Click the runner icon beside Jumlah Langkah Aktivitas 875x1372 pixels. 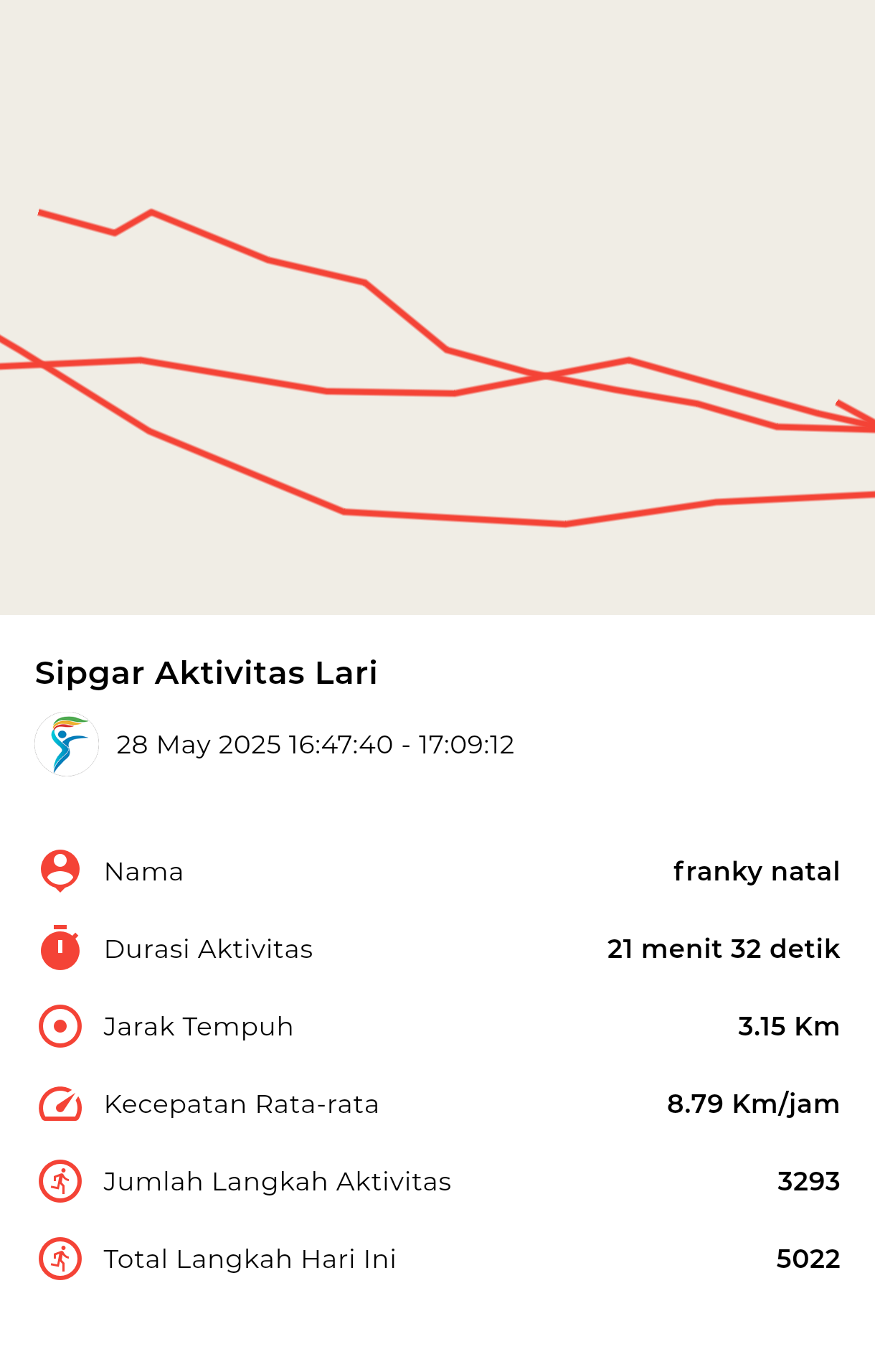click(x=60, y=1181)
